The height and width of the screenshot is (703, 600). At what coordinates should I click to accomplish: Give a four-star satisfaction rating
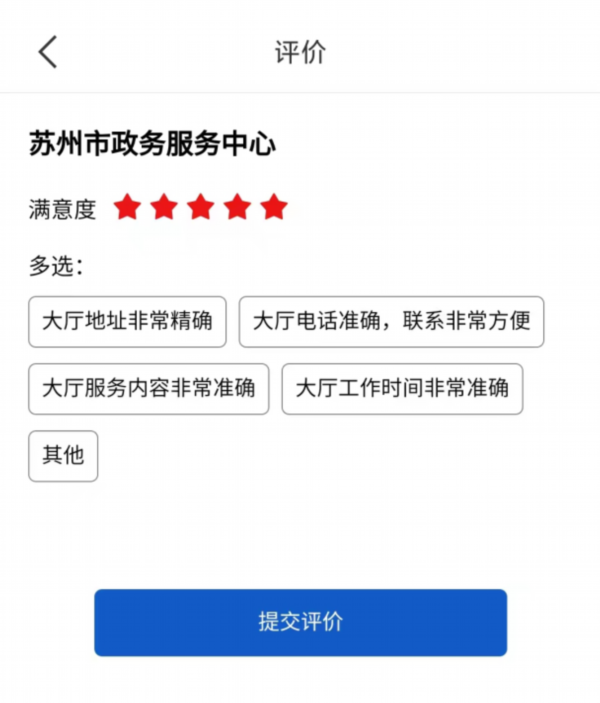click(x=237, y=208)
